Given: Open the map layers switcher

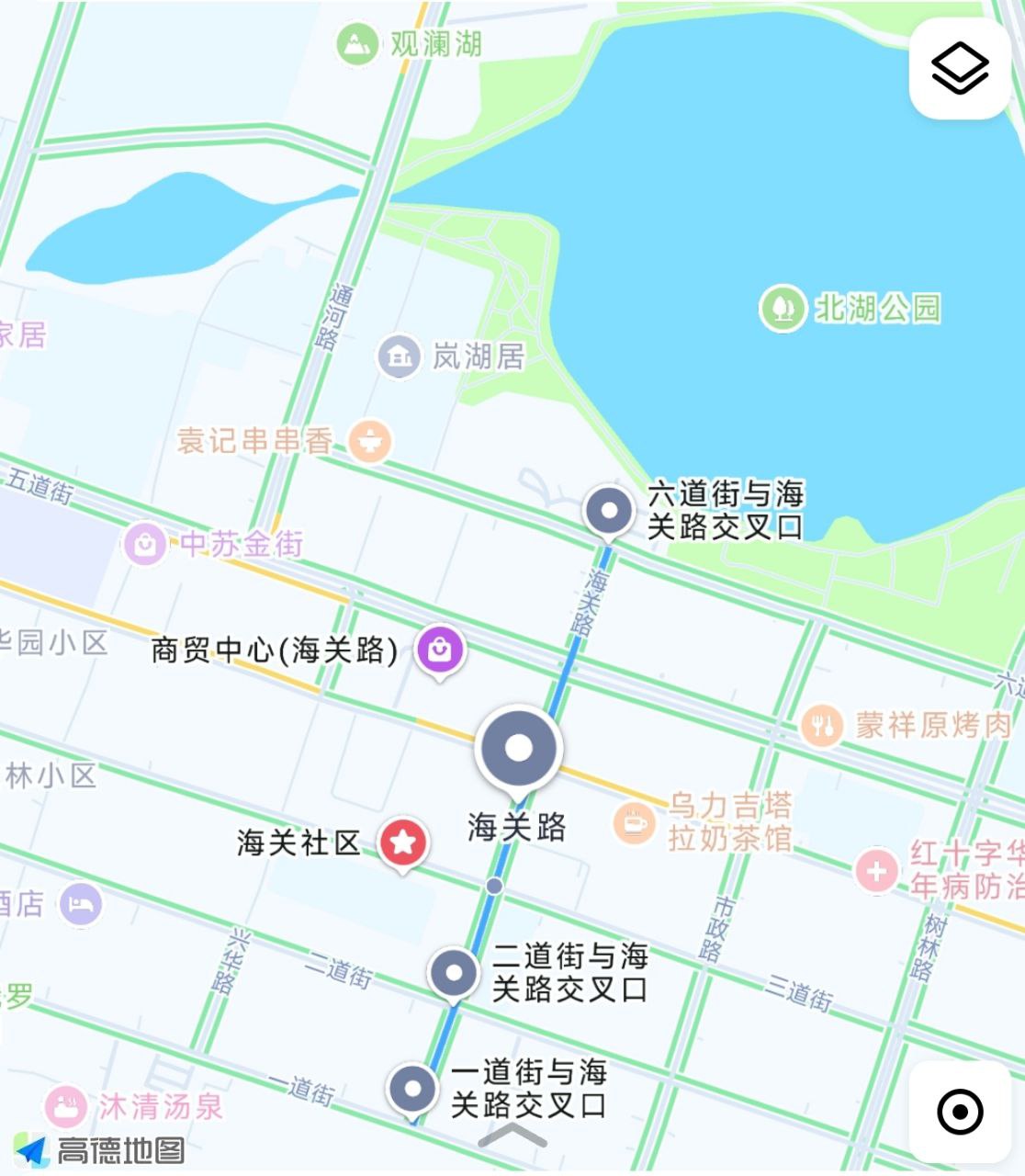Looking at the screenshot, I should click(x=960, y=68).
